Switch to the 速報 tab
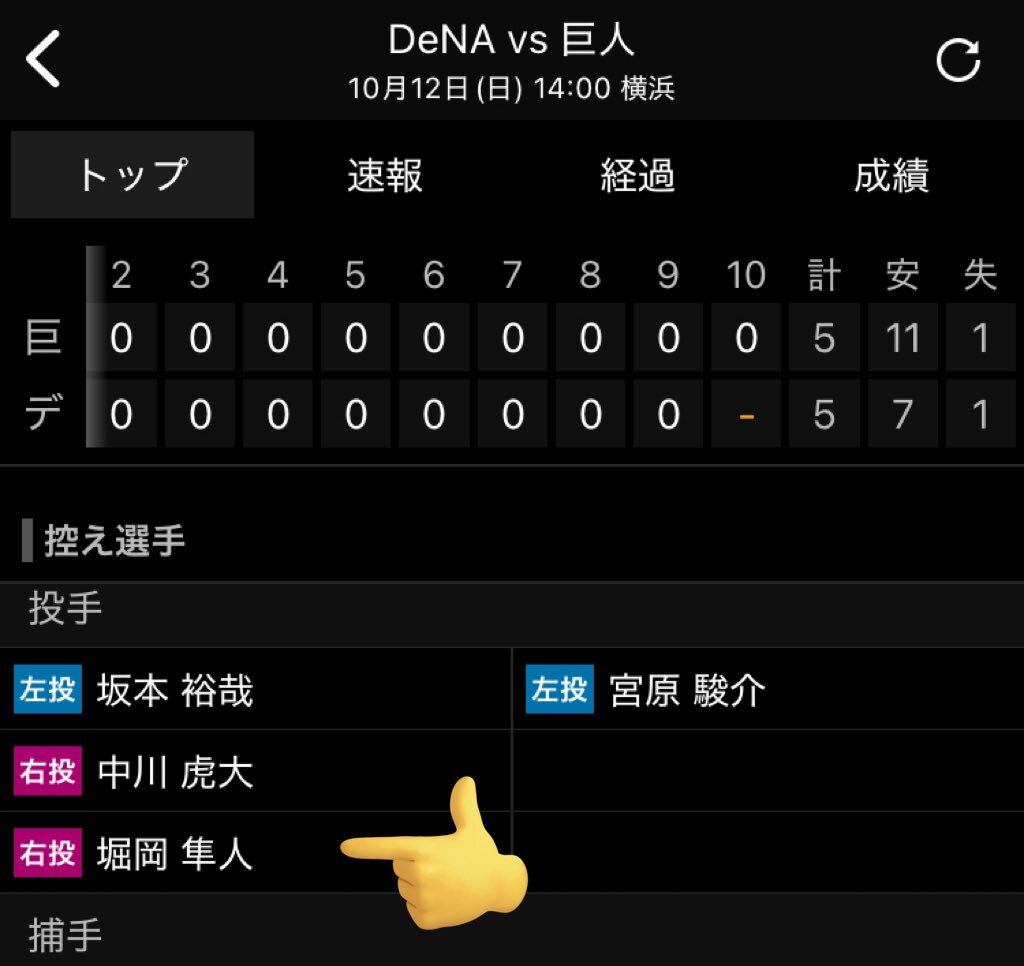Image resolution: width=1024 pixels, height=966 pixels. (385, 176)
